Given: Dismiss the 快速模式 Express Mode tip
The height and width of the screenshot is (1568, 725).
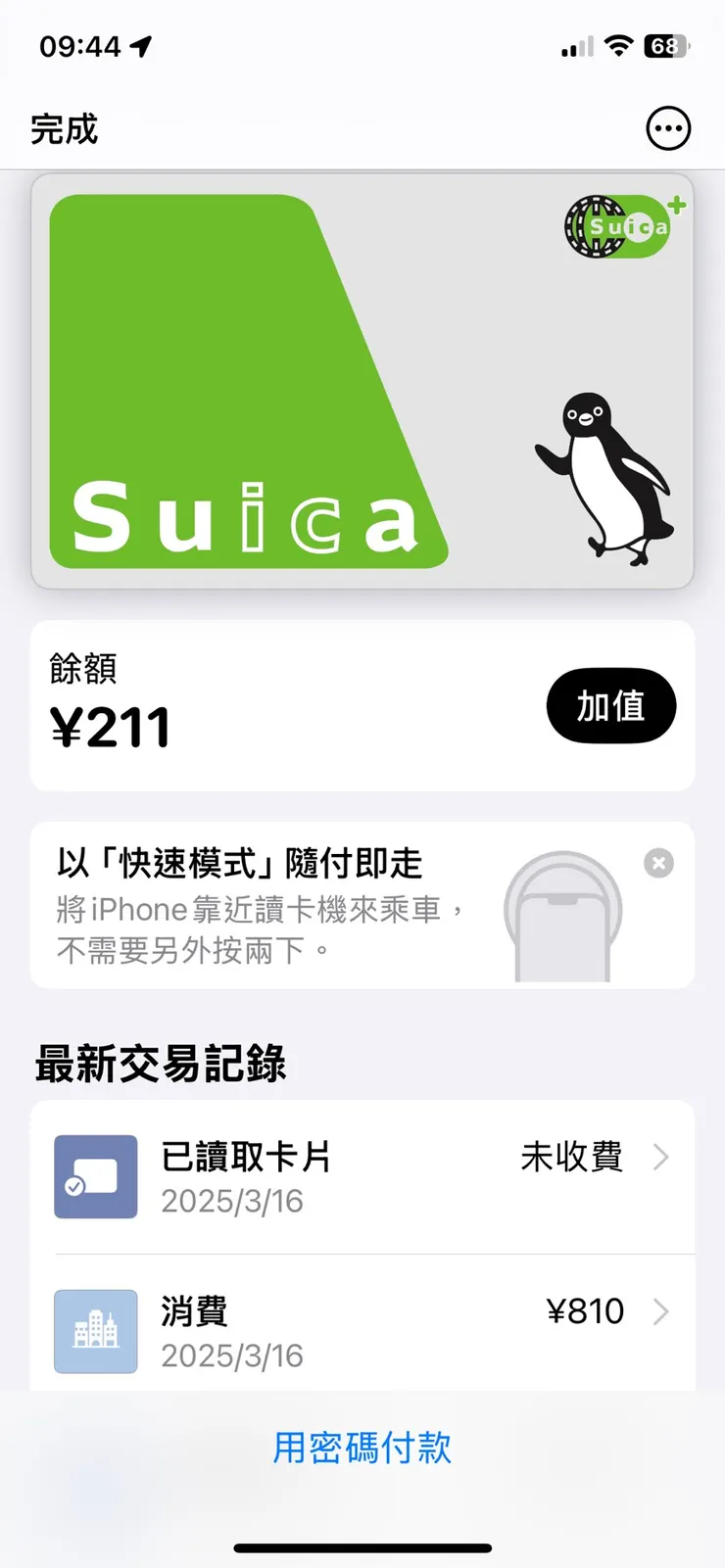Looking at the screenshot, I should click(x=658, y=863).
